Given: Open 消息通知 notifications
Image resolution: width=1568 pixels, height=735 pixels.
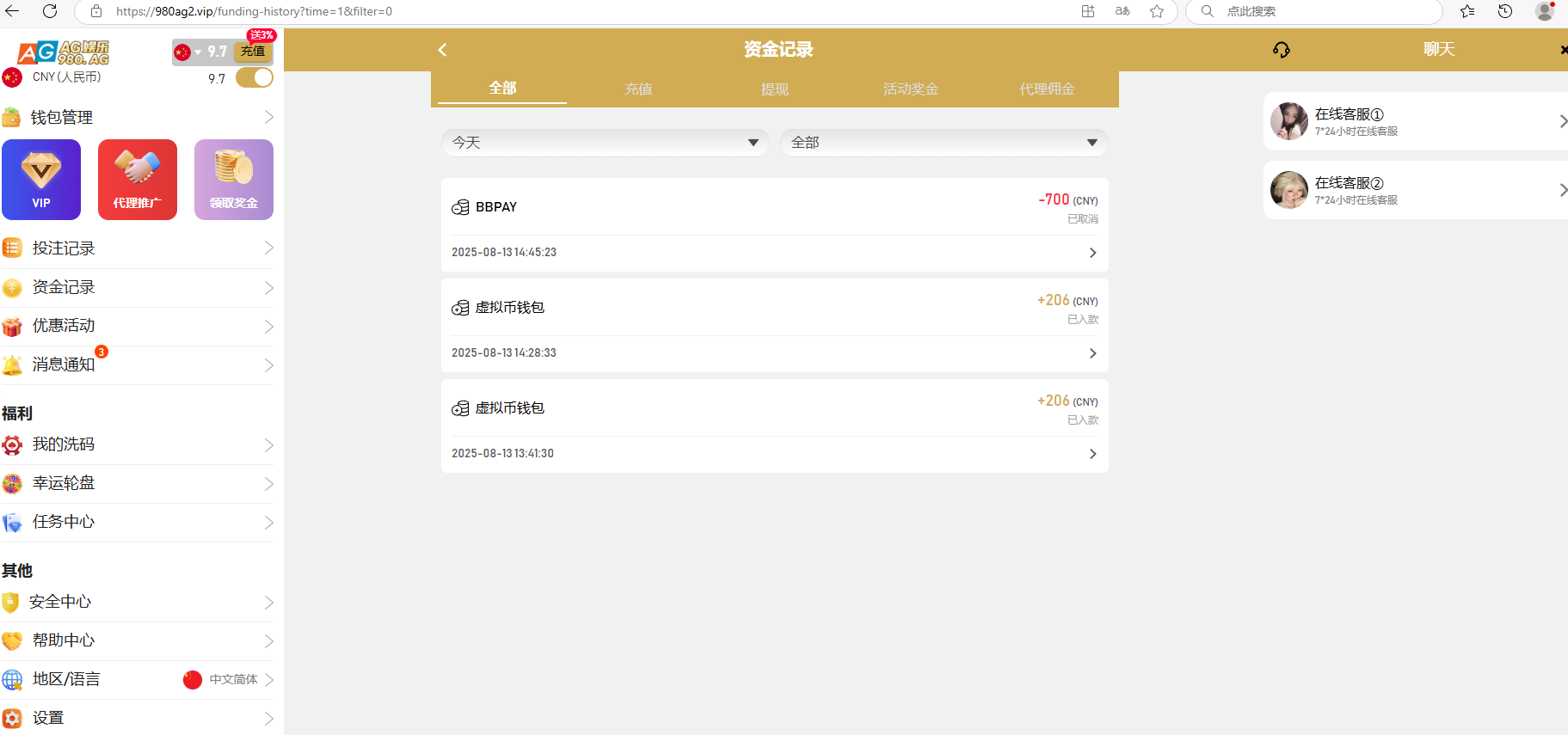Looking at the screenshot, I should (x=138, y=364).
